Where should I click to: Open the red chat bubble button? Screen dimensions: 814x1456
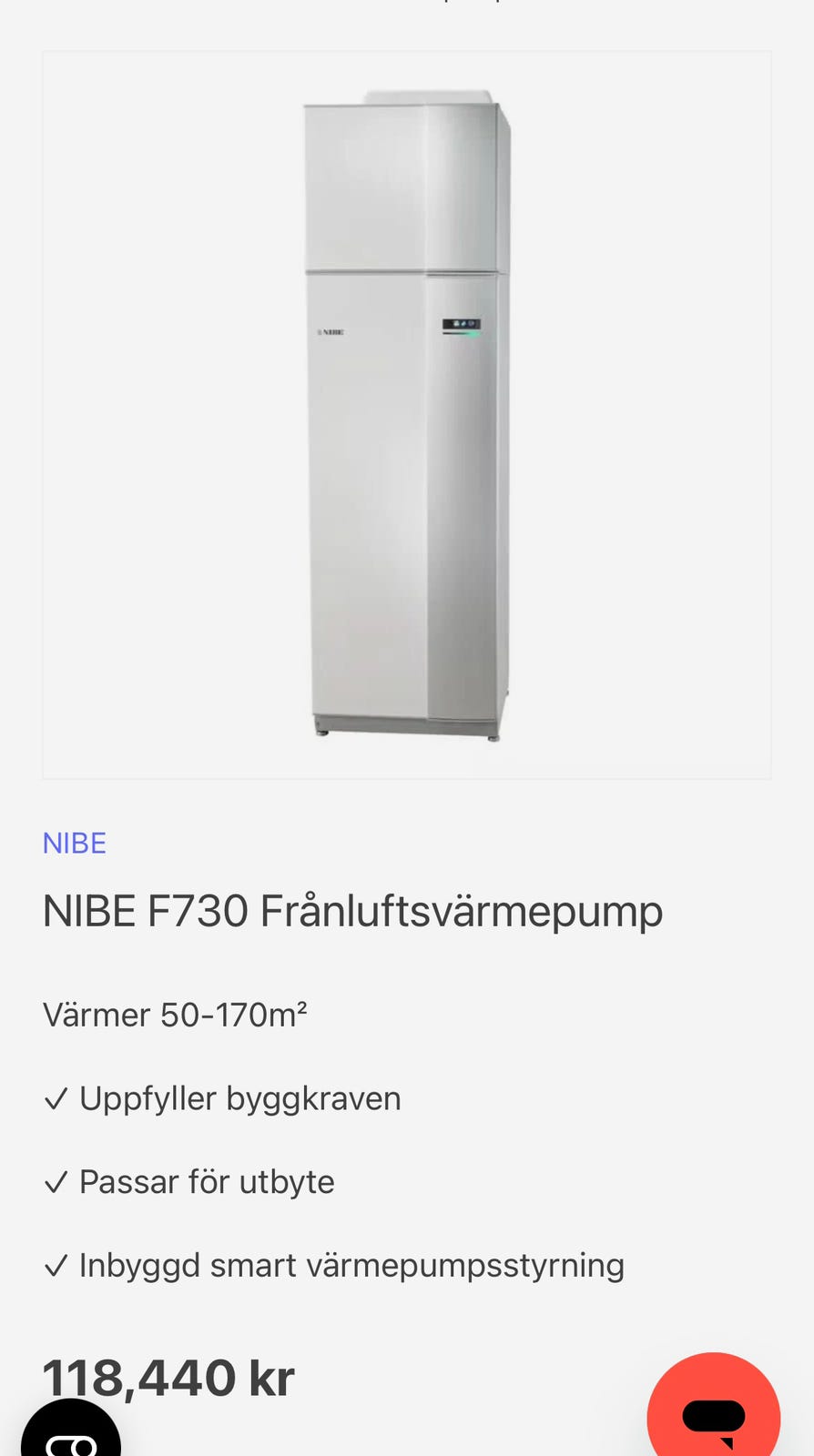pos(713,1414)
